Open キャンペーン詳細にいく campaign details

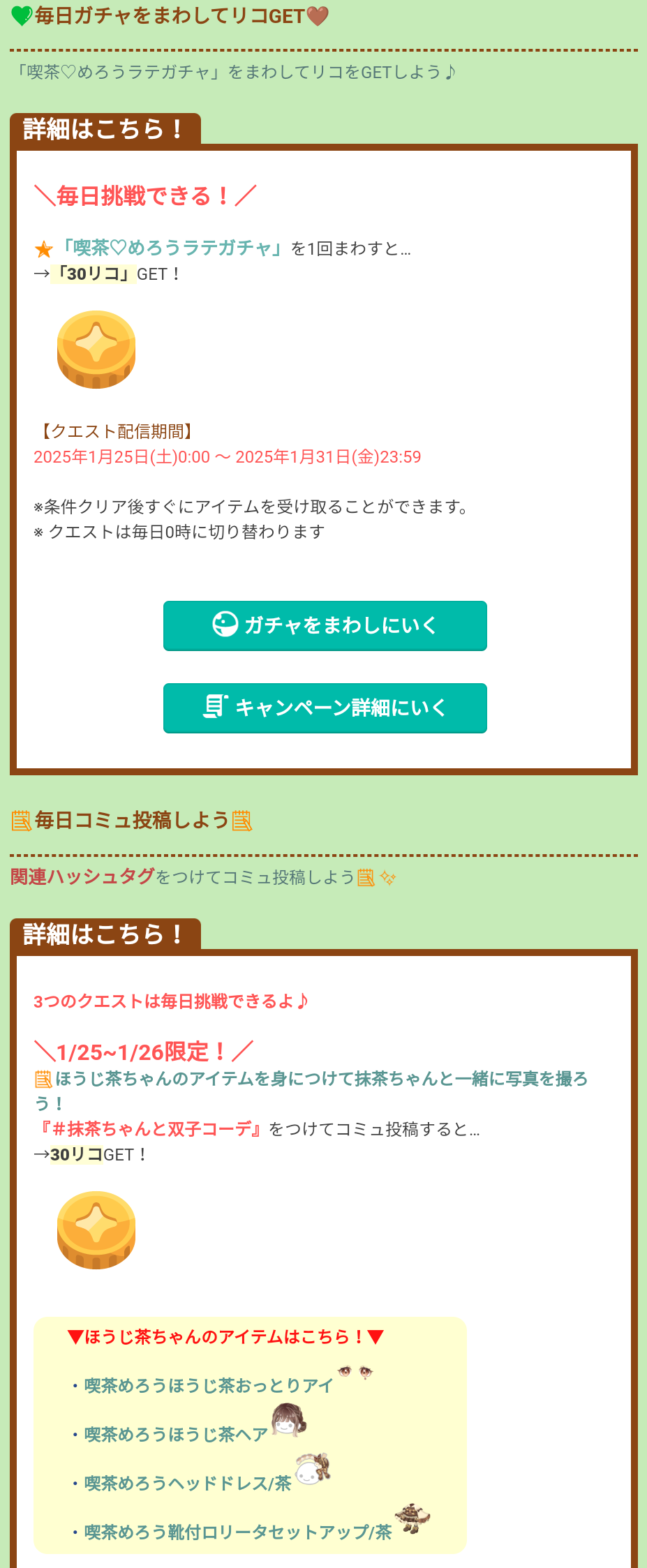tap(325, 708)
